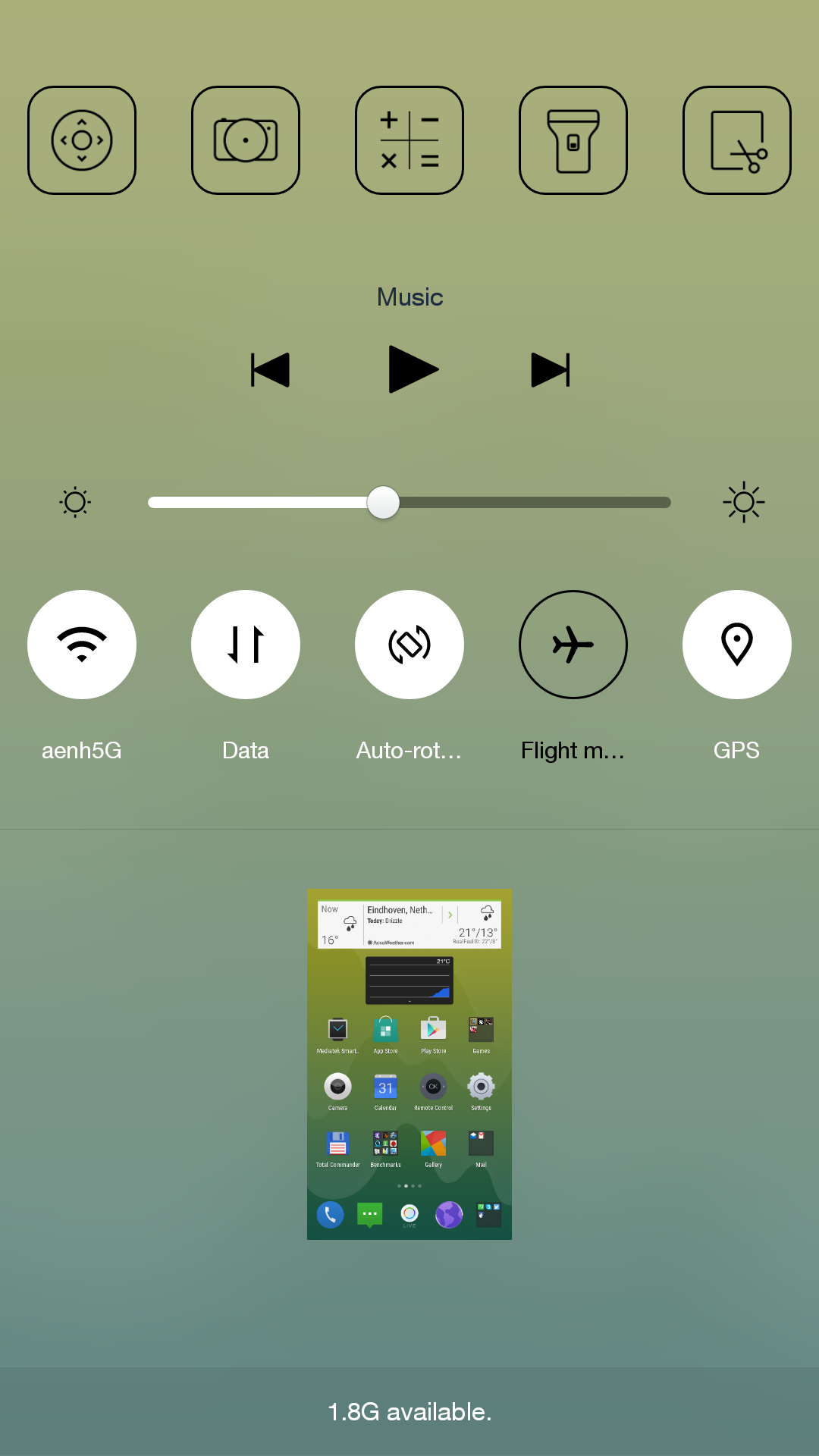The image size is (819, 1456).
Task: Play the music
Action: click(413, 369)
